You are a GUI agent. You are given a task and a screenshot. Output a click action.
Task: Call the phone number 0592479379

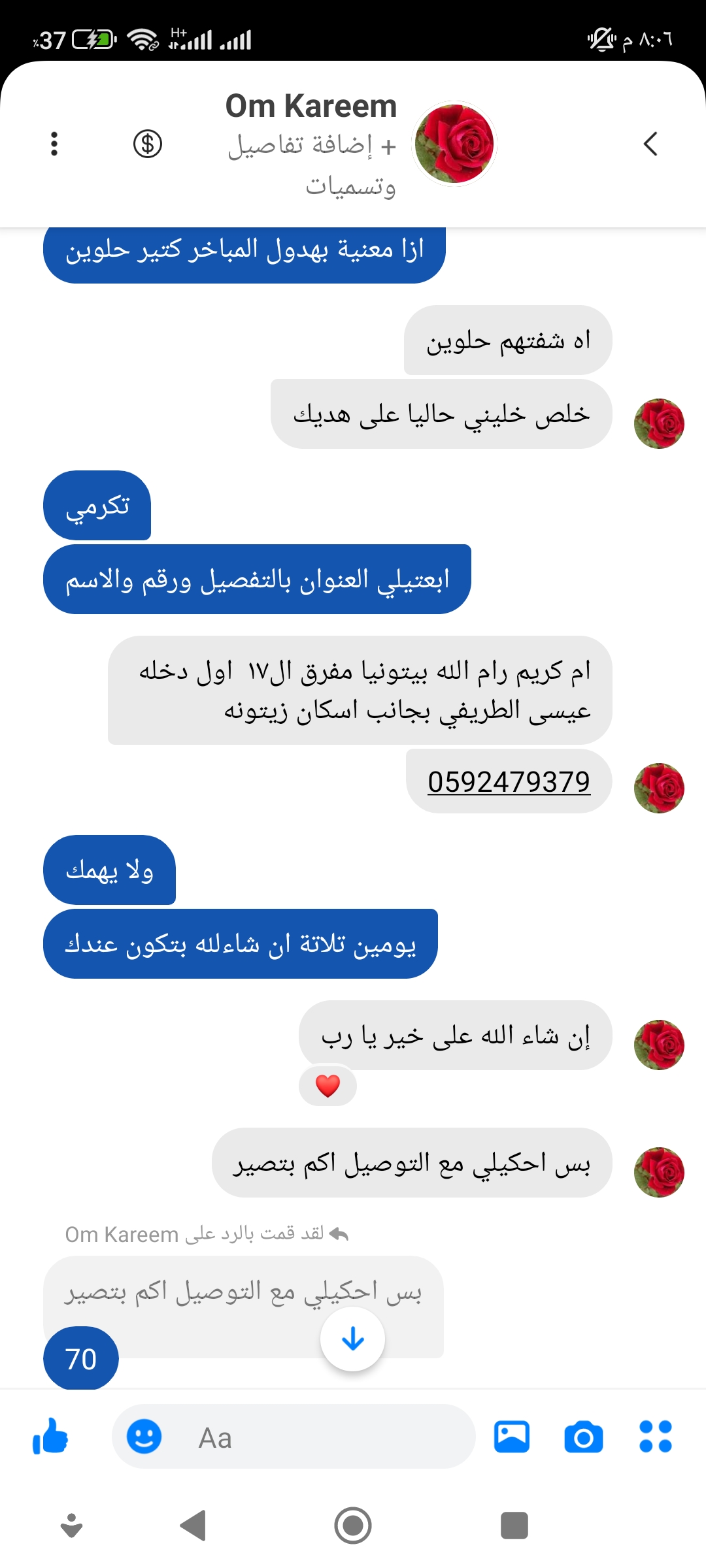pos(509,782)
